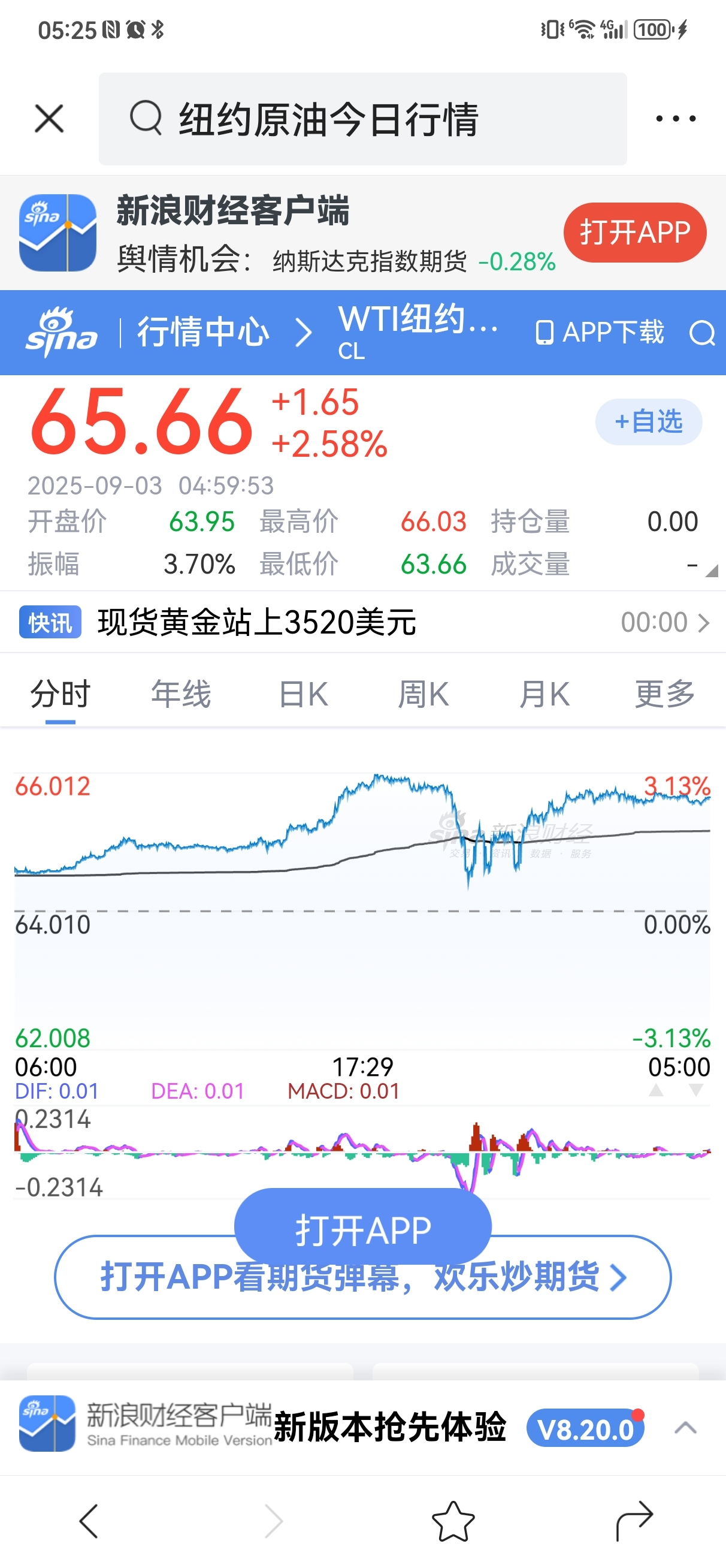Select the 分时 chart tab
This screenshot has width=726, height=1568.
(60, 694)
